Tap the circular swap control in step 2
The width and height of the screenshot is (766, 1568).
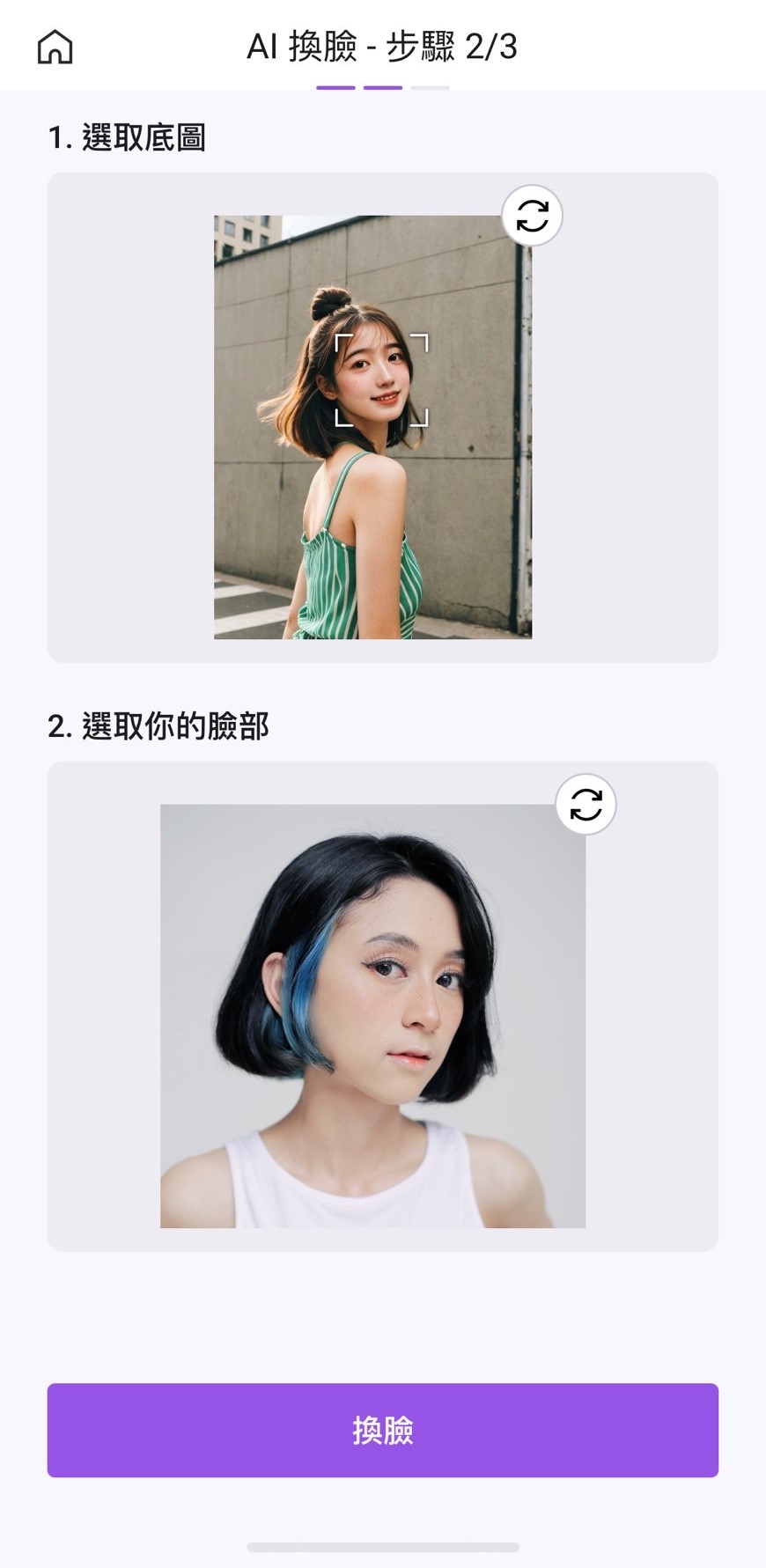[x=586, y=806]
